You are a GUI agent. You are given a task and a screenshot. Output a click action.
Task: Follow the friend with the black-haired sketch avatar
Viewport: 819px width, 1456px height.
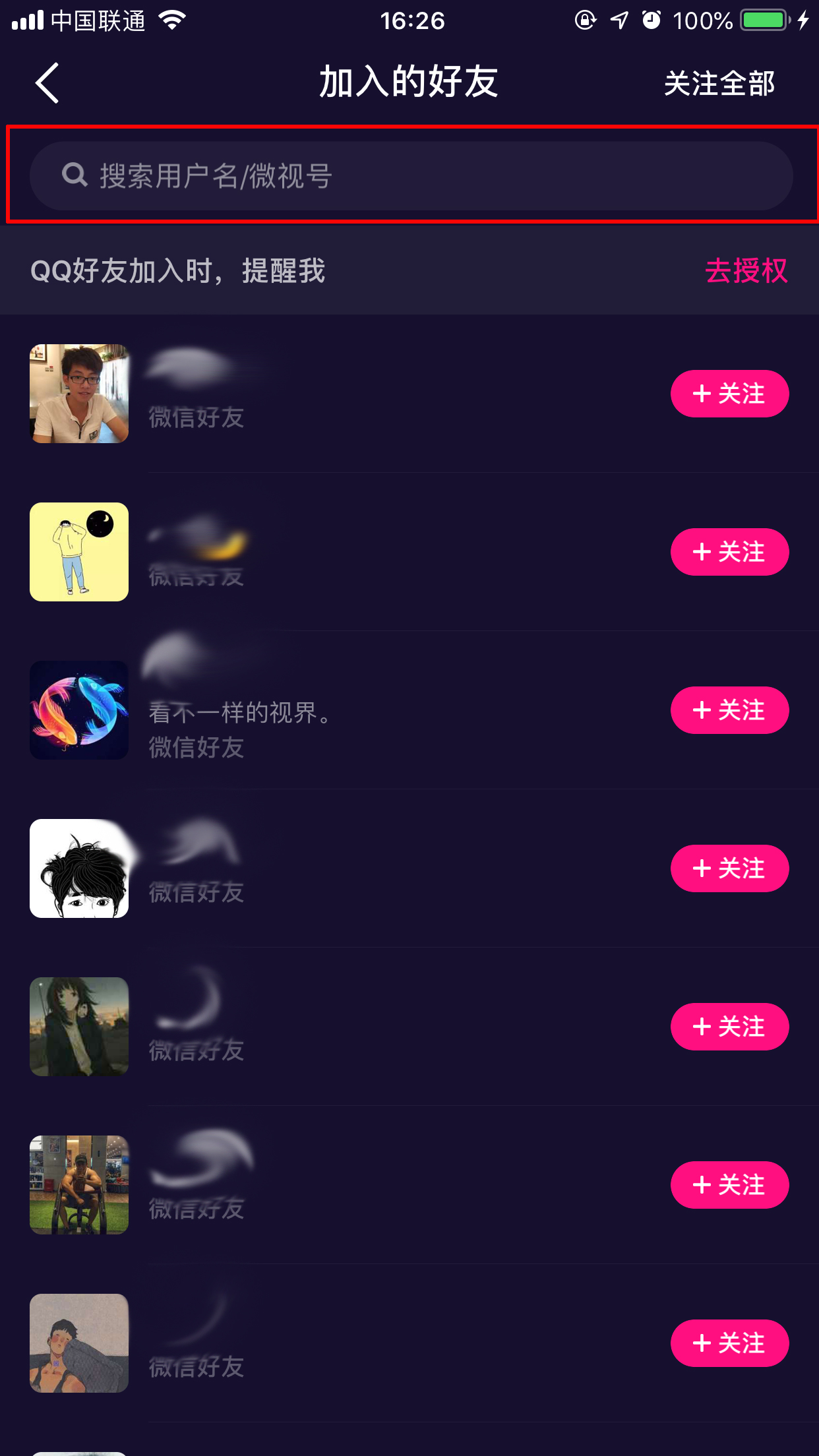pyautogui.click(x=729, y=868)
